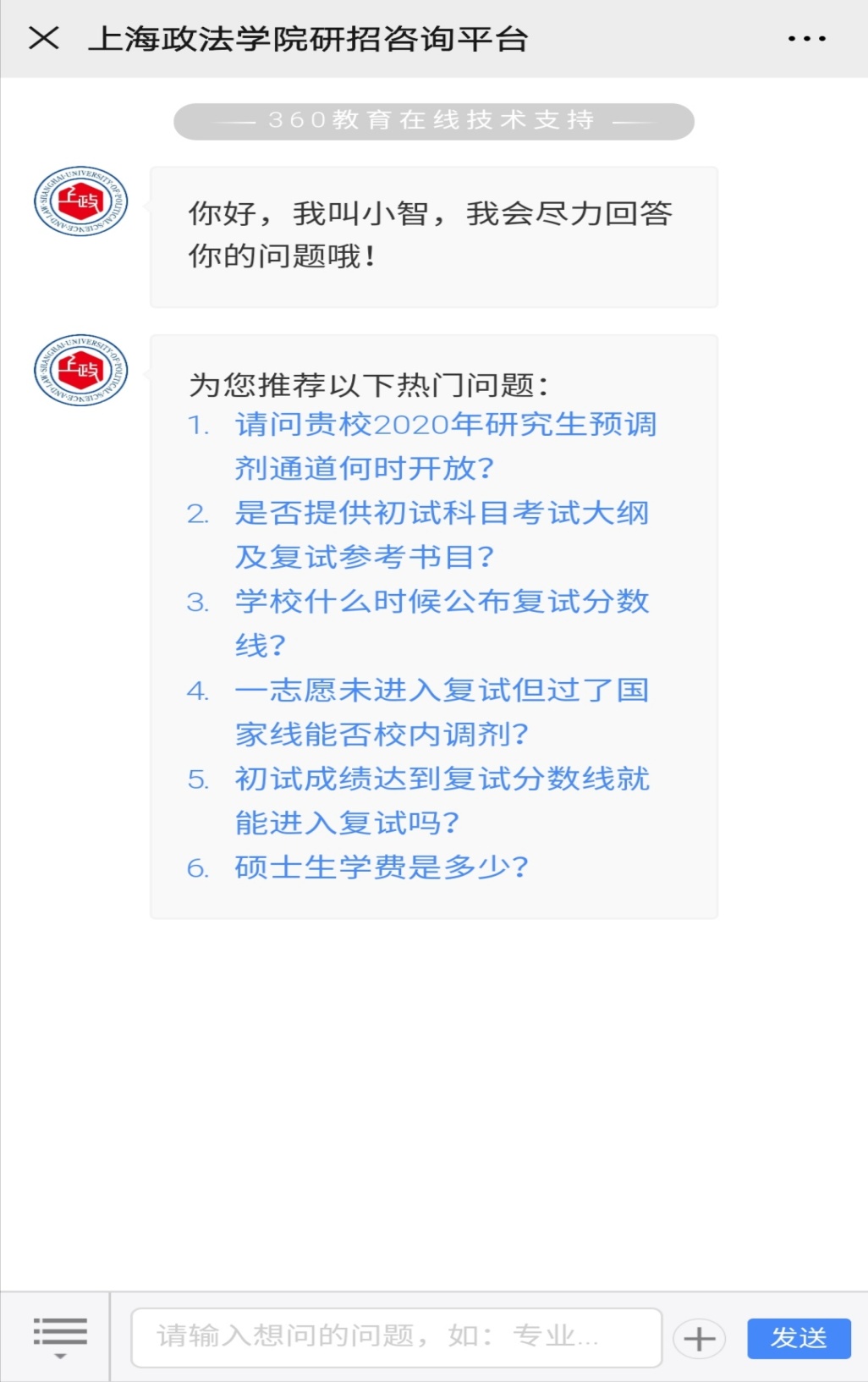The width and height of the screenshot is (868, 1382).
Task: Send the message with 发送 button
Action: [798, 1338]
